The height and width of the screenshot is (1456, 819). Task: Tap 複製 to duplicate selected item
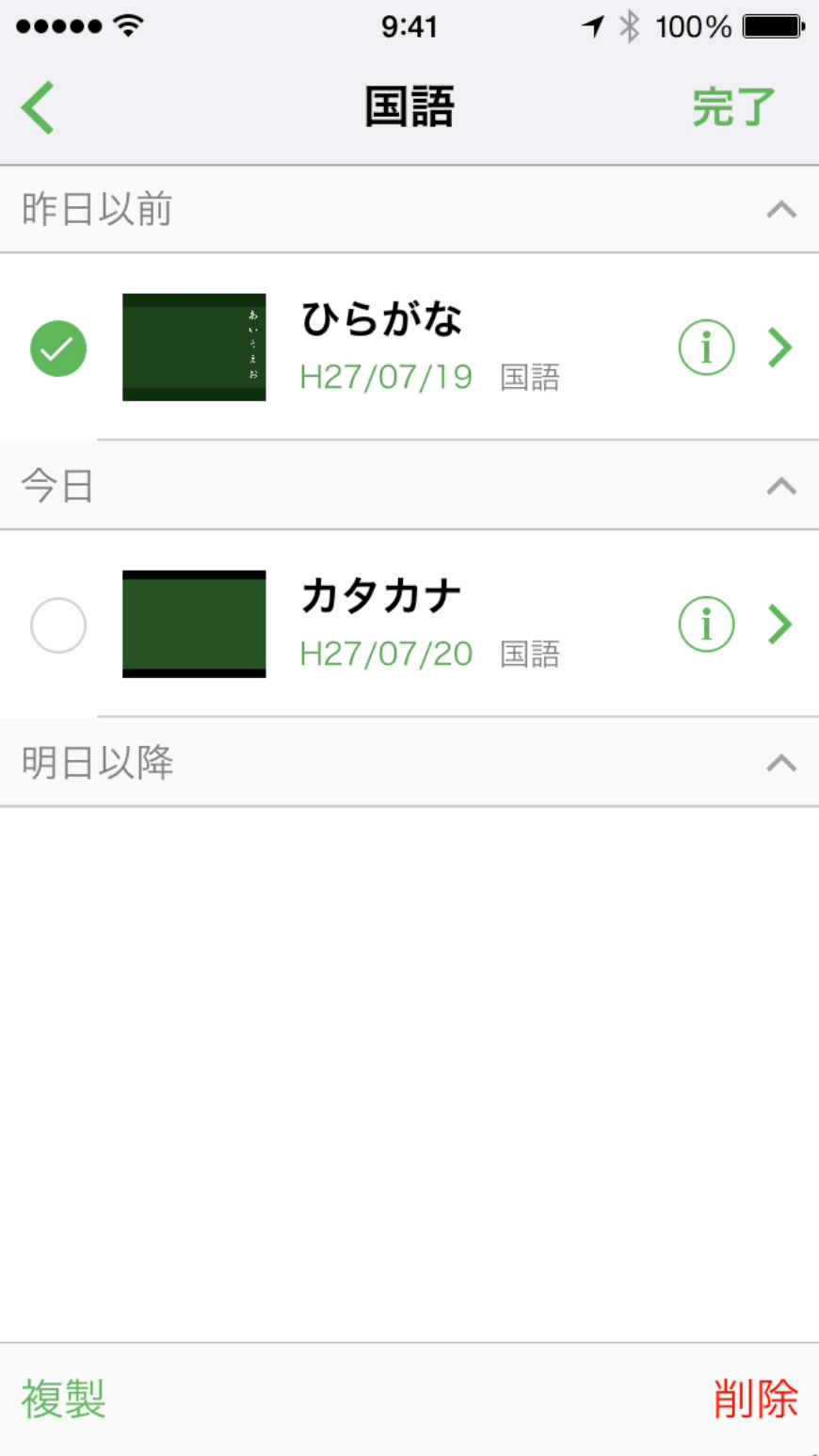coord(64,1399)
